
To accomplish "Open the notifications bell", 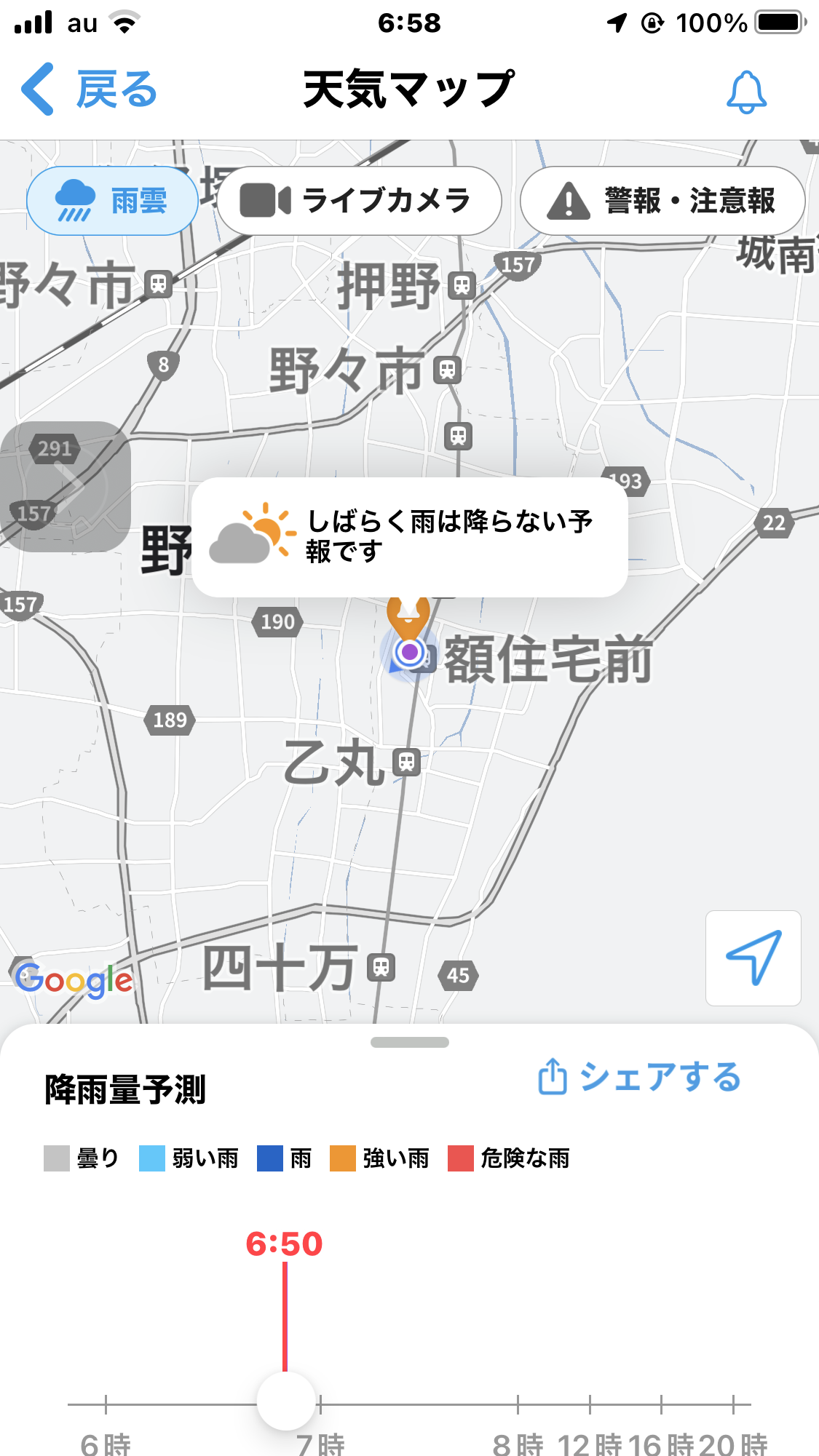I will pyautogui.click(x=746, y=92).
